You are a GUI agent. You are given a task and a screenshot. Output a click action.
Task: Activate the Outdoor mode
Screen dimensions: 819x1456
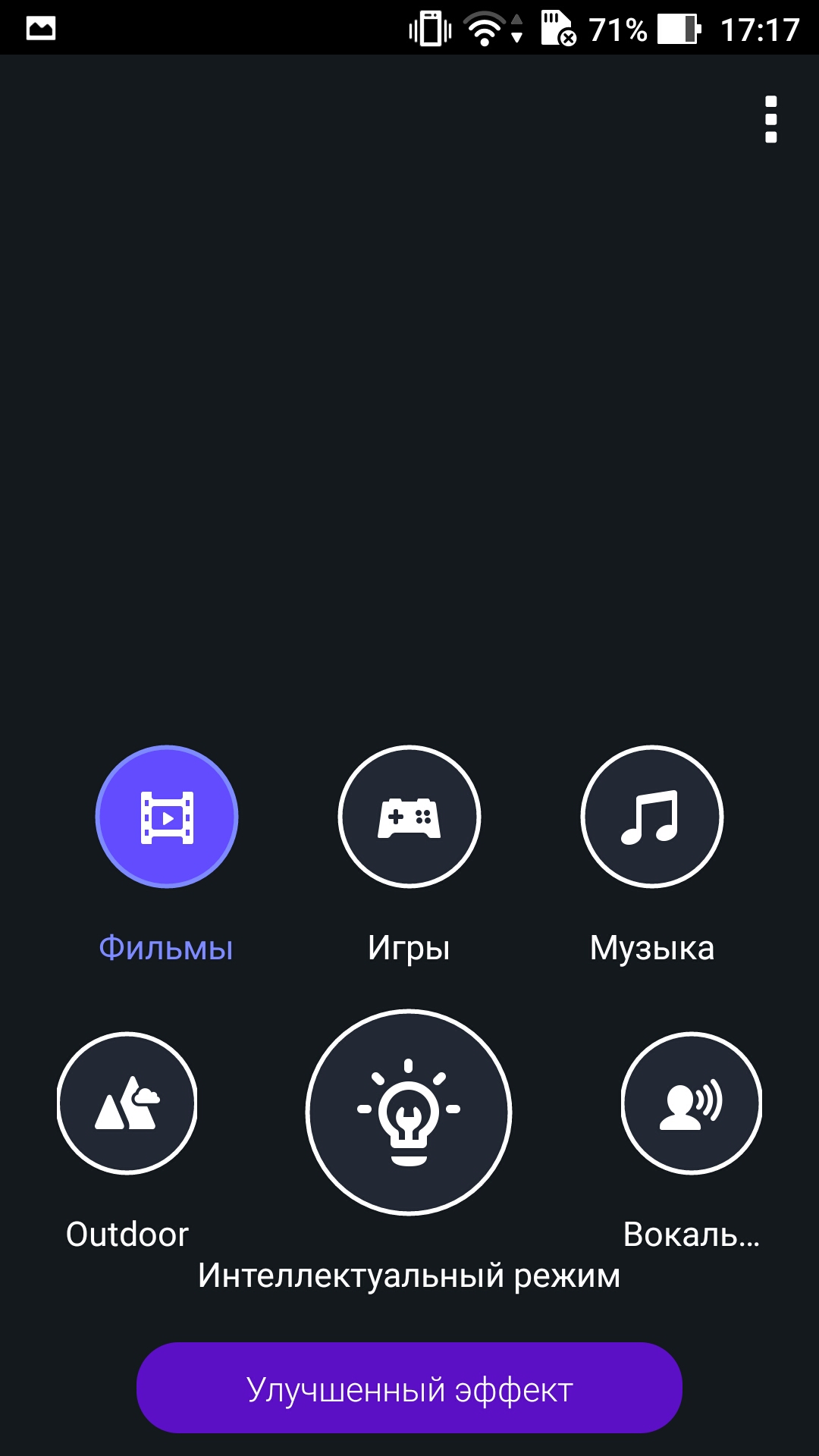point(127,1103)
